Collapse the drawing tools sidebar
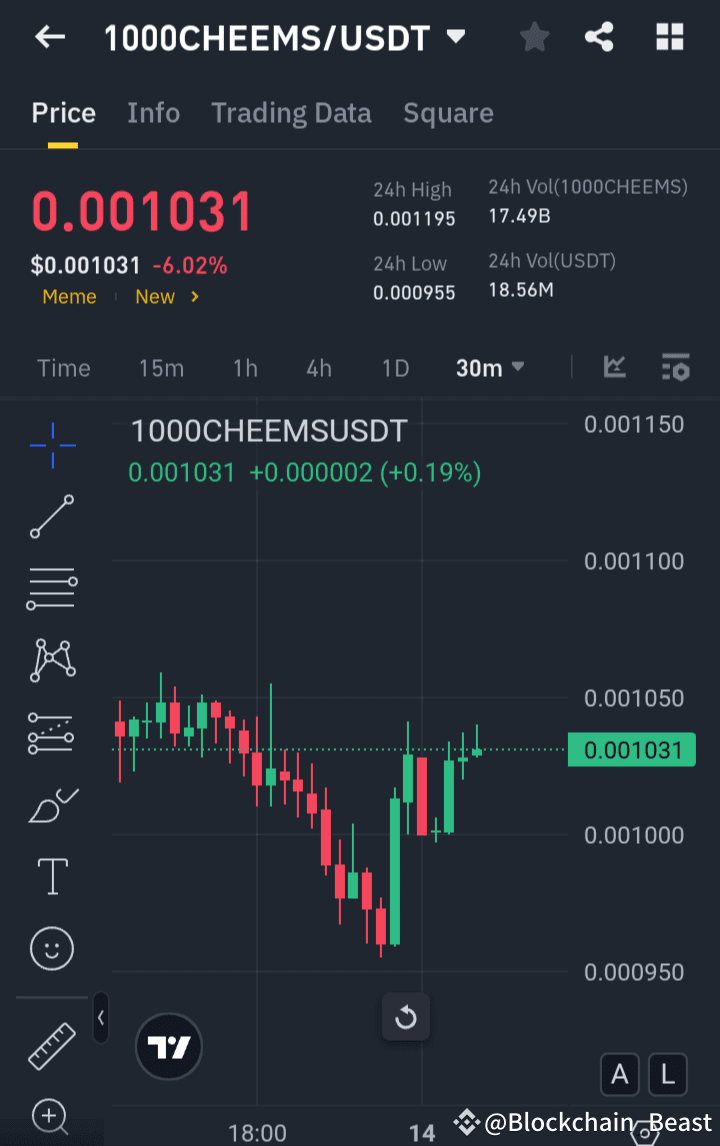 tap(101, 1018)
